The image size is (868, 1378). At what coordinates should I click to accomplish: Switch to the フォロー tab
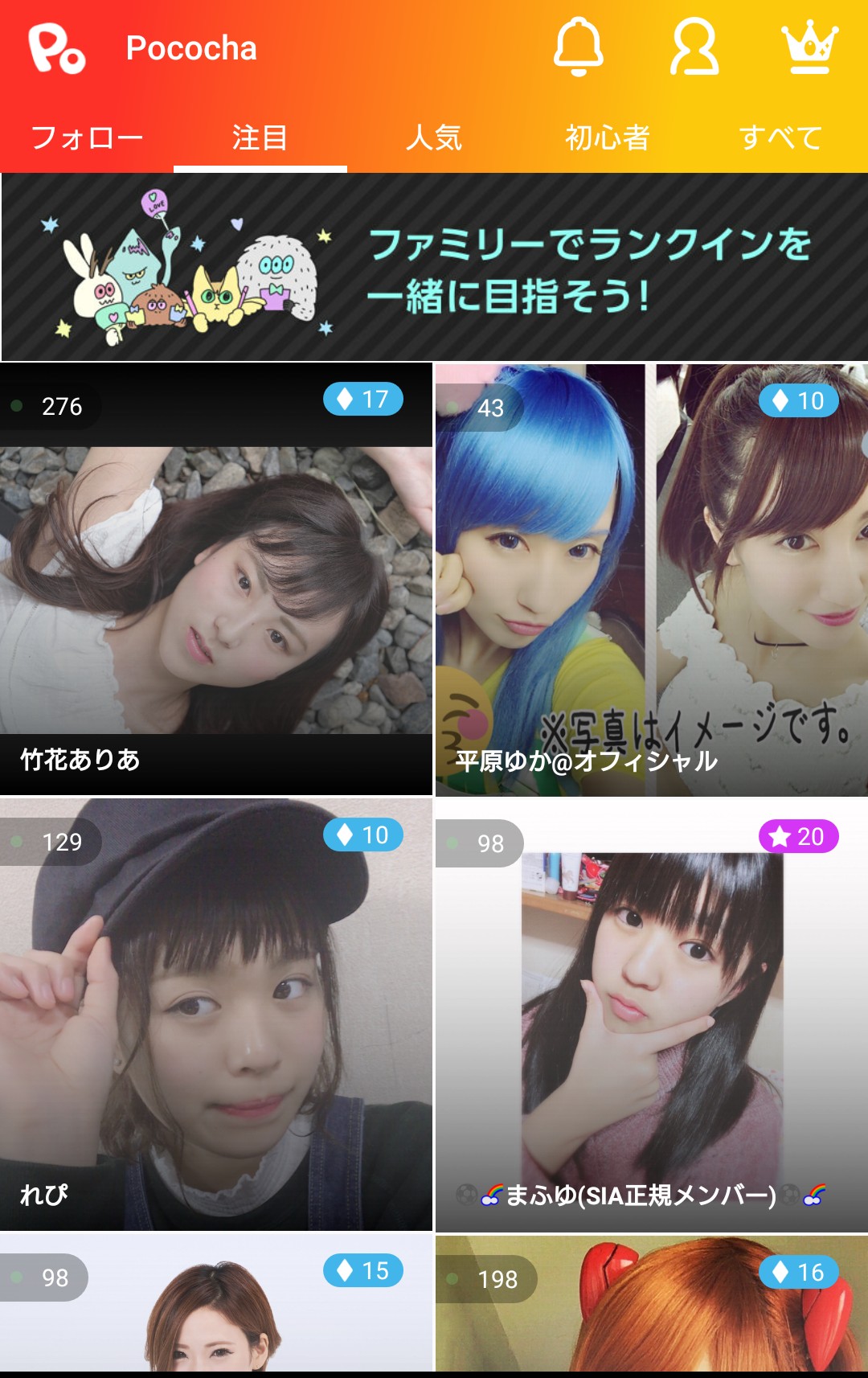tap(87, 137)
